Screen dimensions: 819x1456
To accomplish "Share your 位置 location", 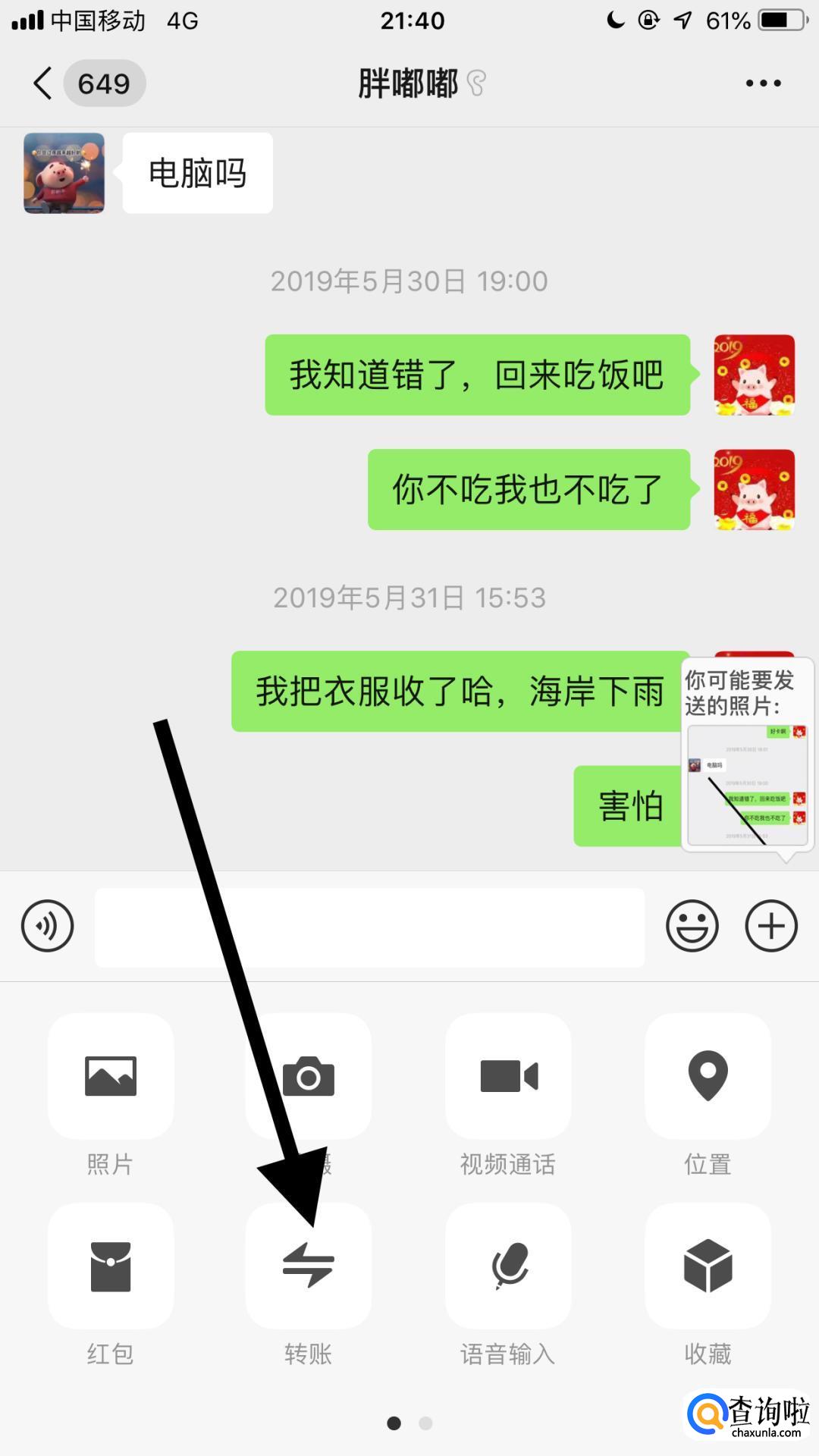I will (708, 1077).
